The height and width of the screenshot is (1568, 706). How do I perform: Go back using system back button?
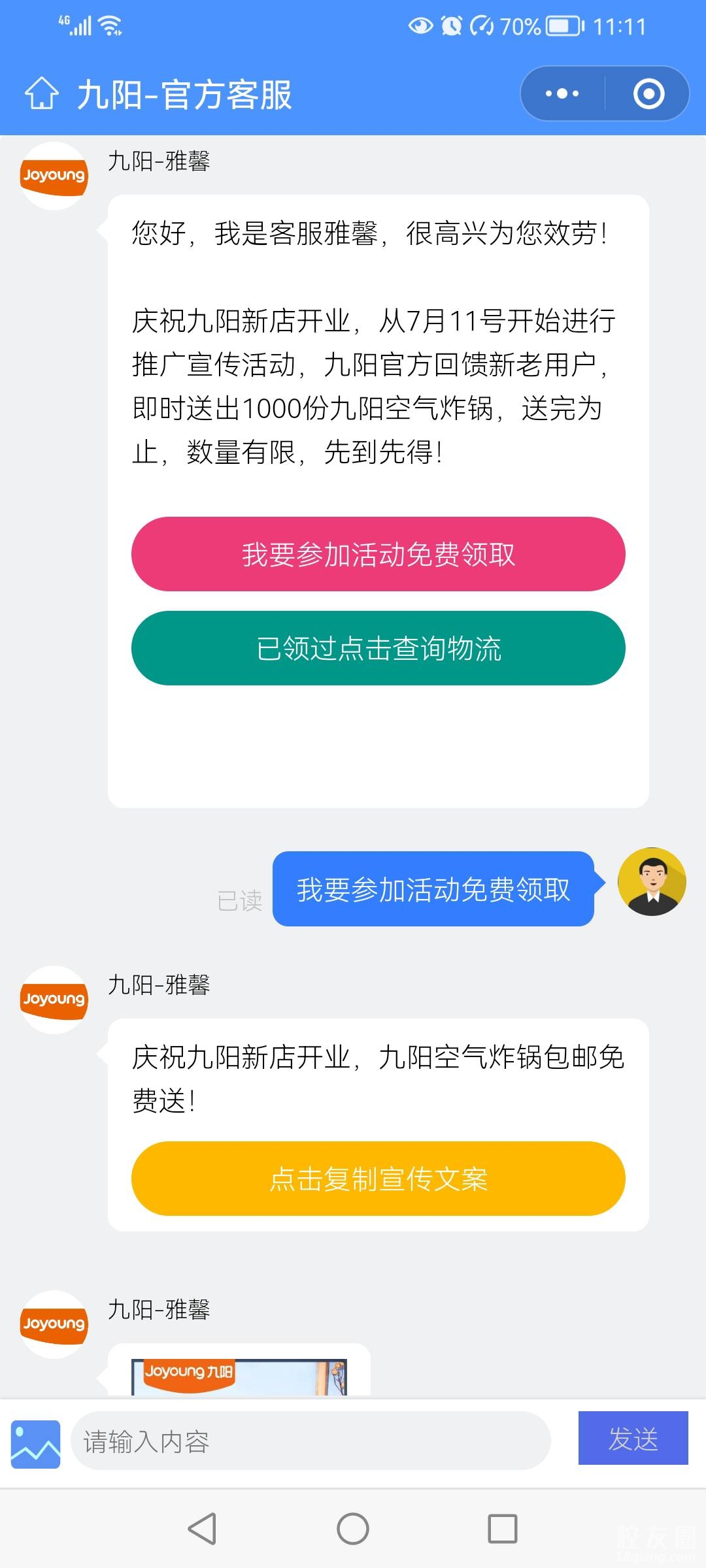[202, 1529]
